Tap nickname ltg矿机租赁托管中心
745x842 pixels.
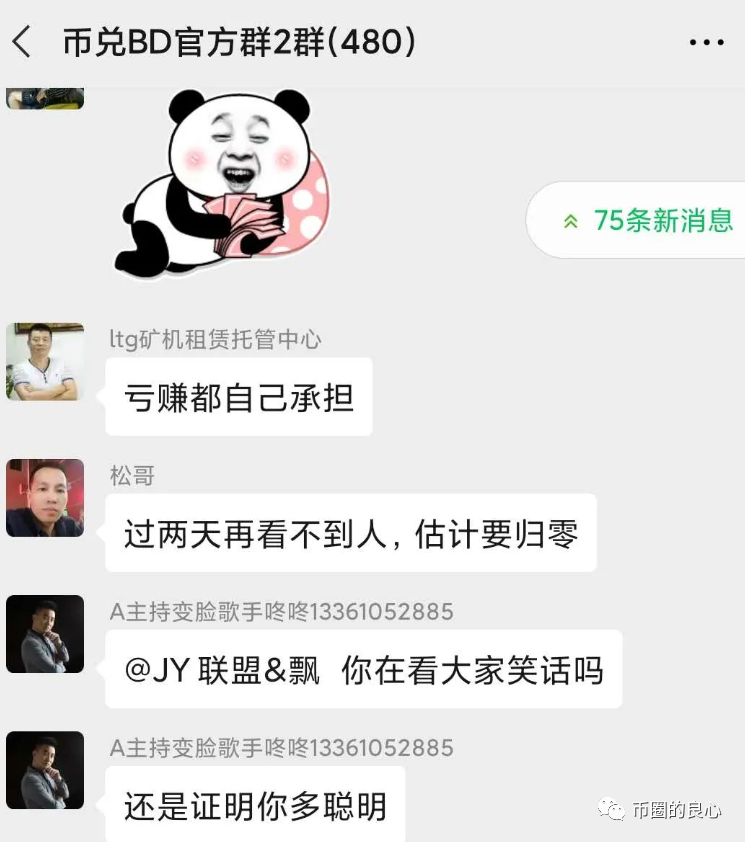(x=215, y=339)
